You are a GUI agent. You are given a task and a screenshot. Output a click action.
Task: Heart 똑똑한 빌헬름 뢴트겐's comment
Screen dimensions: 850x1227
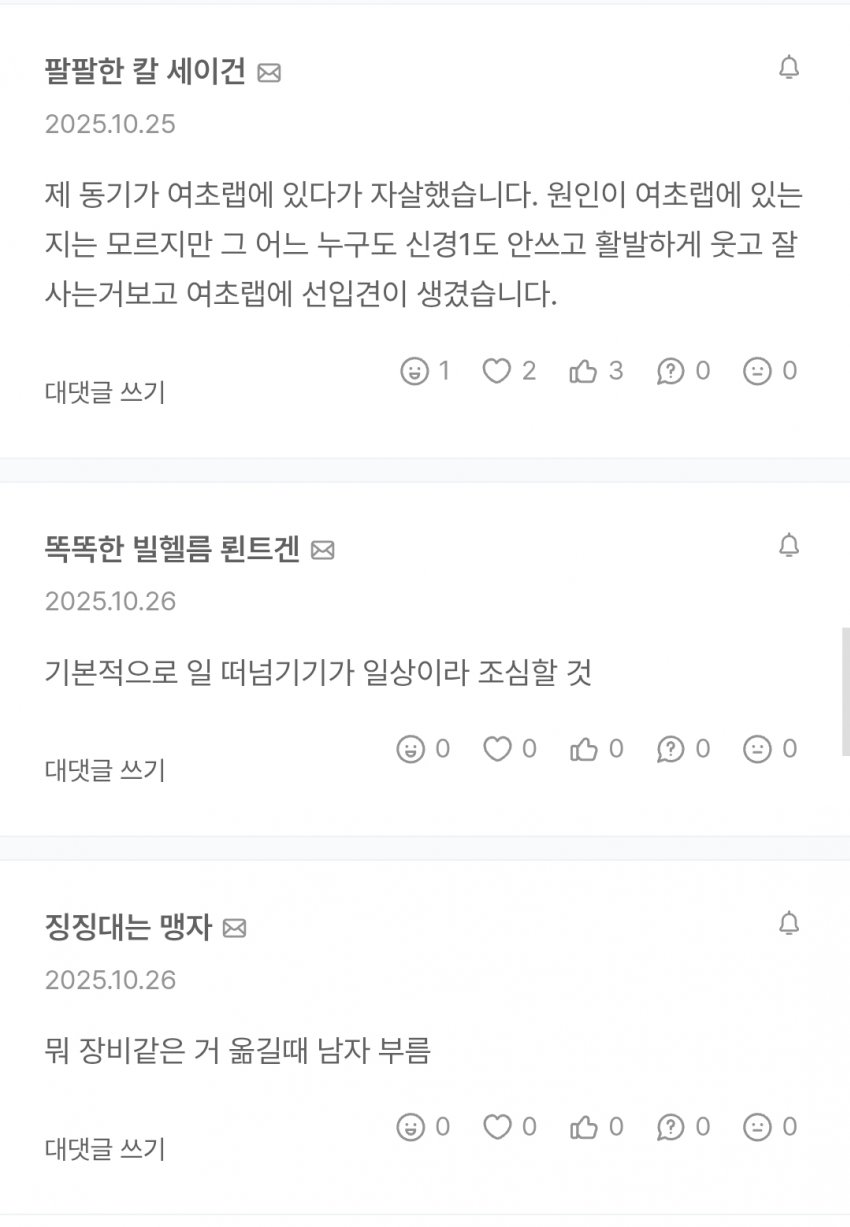[497, 749]
